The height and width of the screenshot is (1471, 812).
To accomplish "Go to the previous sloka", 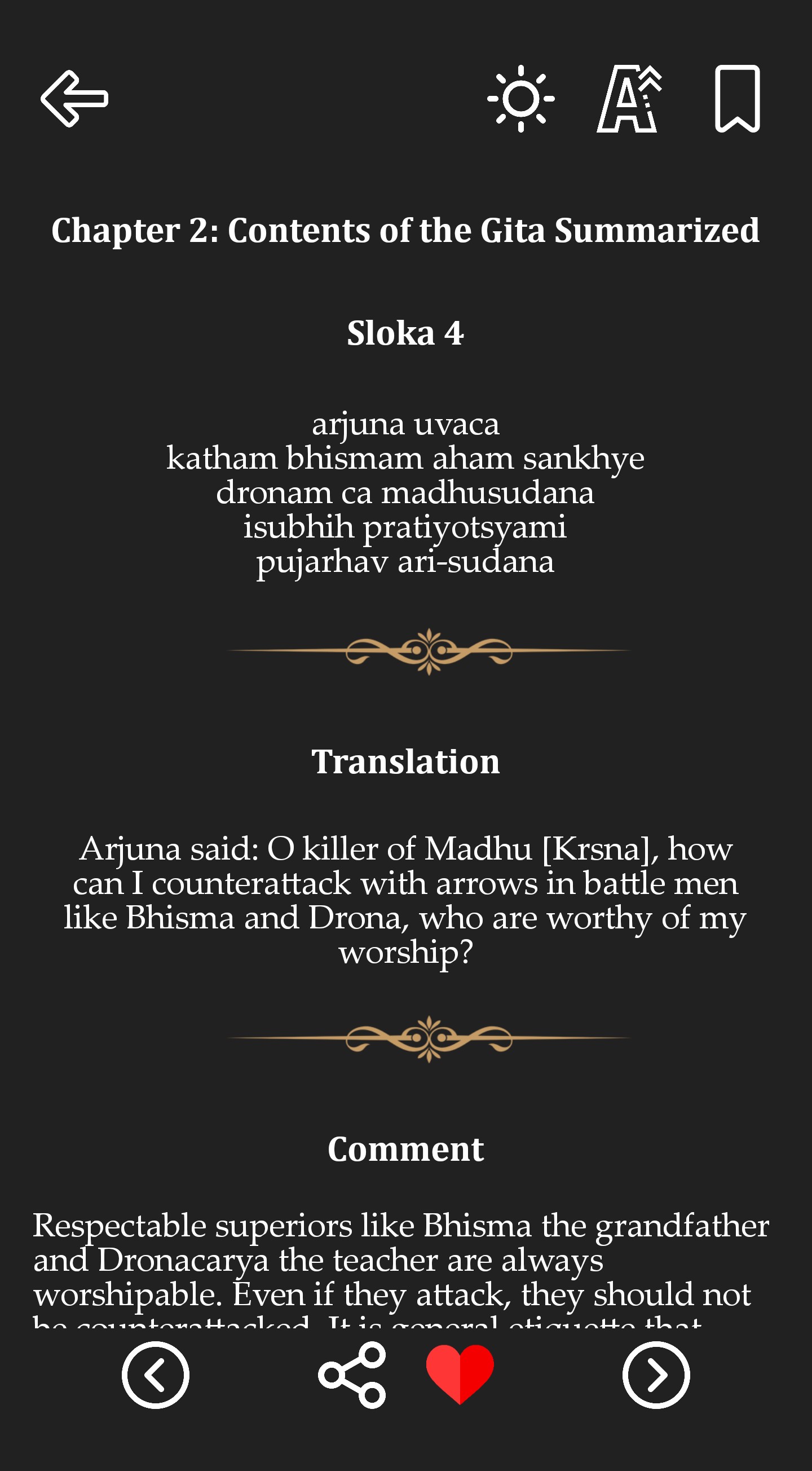I will click(x=155, y=1375).
